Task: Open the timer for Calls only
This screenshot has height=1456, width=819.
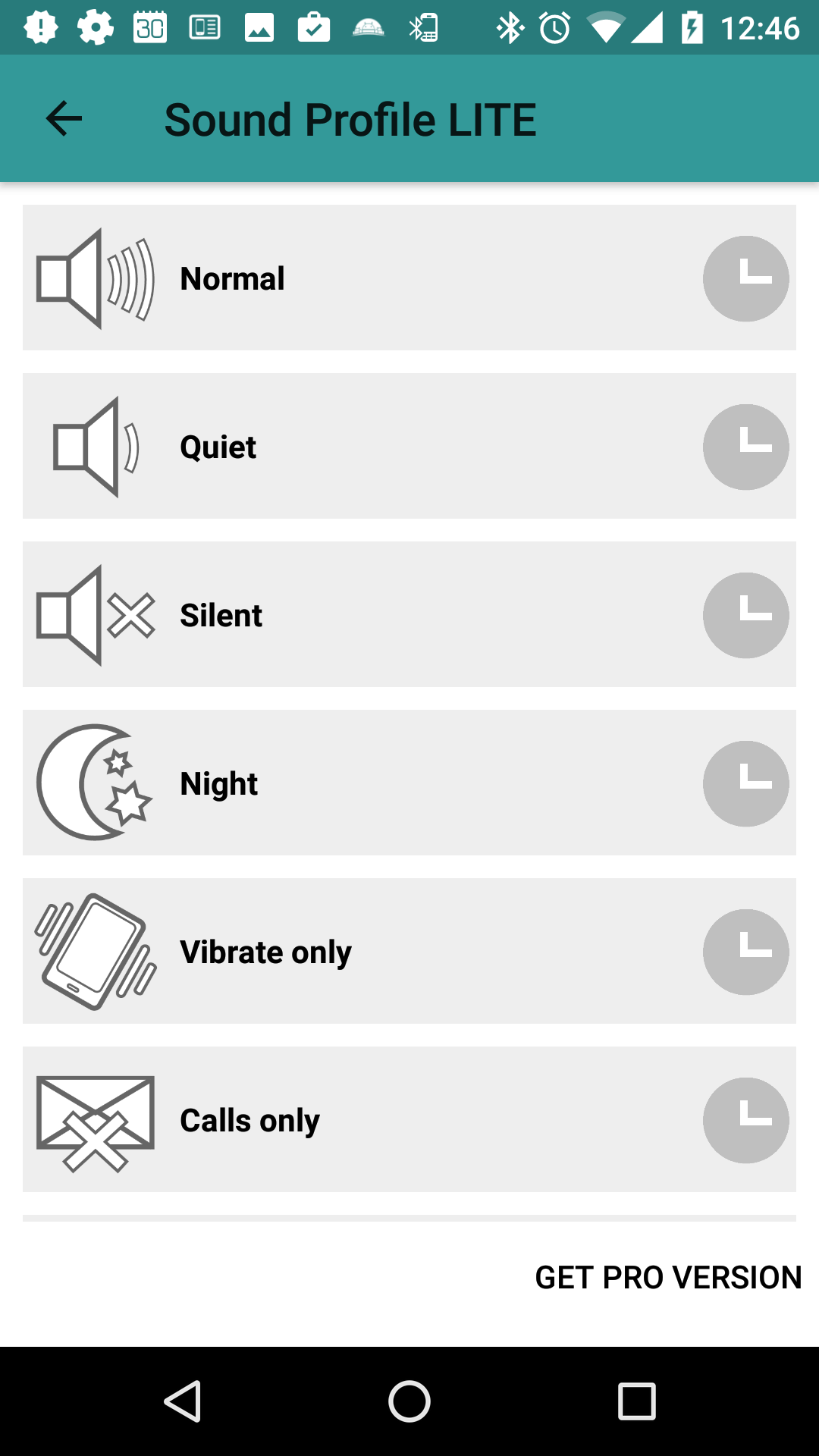Action: 745,1120
